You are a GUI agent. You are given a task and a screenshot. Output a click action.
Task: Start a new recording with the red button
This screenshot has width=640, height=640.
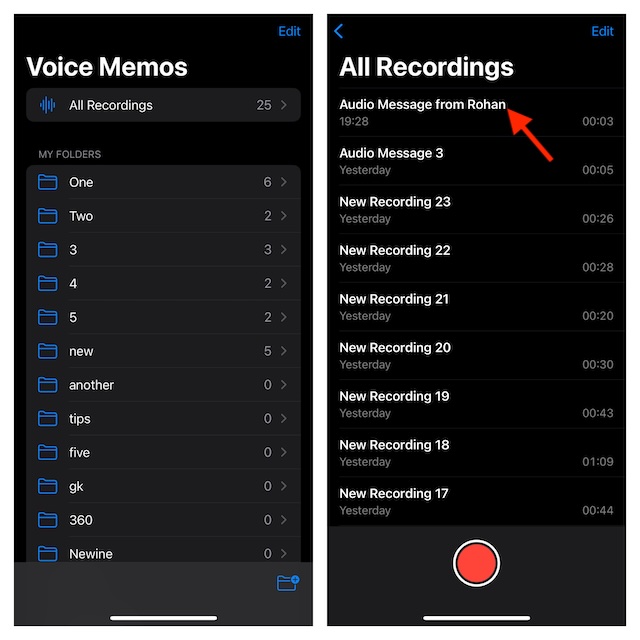click(x=476, y=563)
